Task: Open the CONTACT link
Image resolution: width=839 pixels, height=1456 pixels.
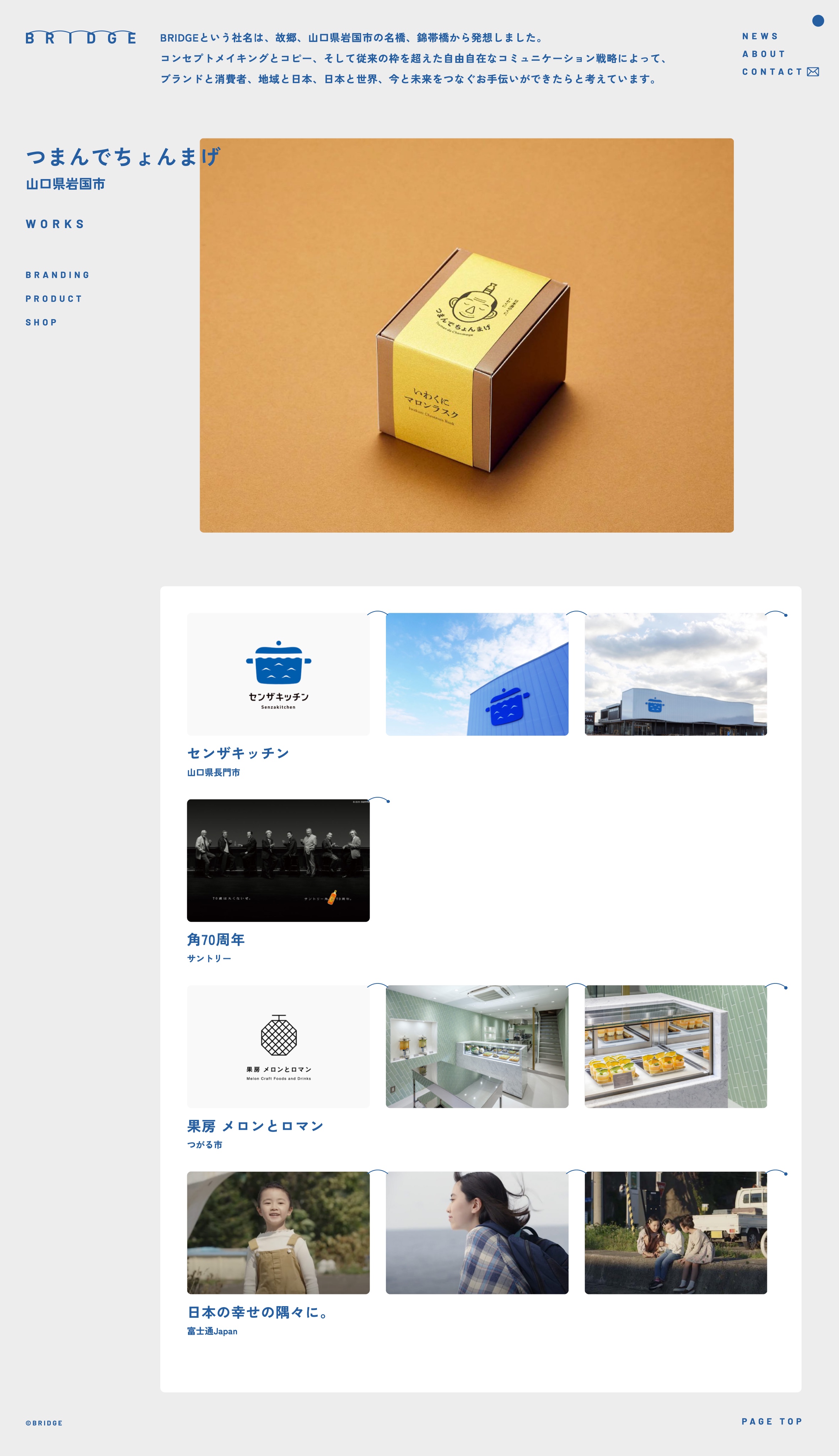Action: point(779,72)
